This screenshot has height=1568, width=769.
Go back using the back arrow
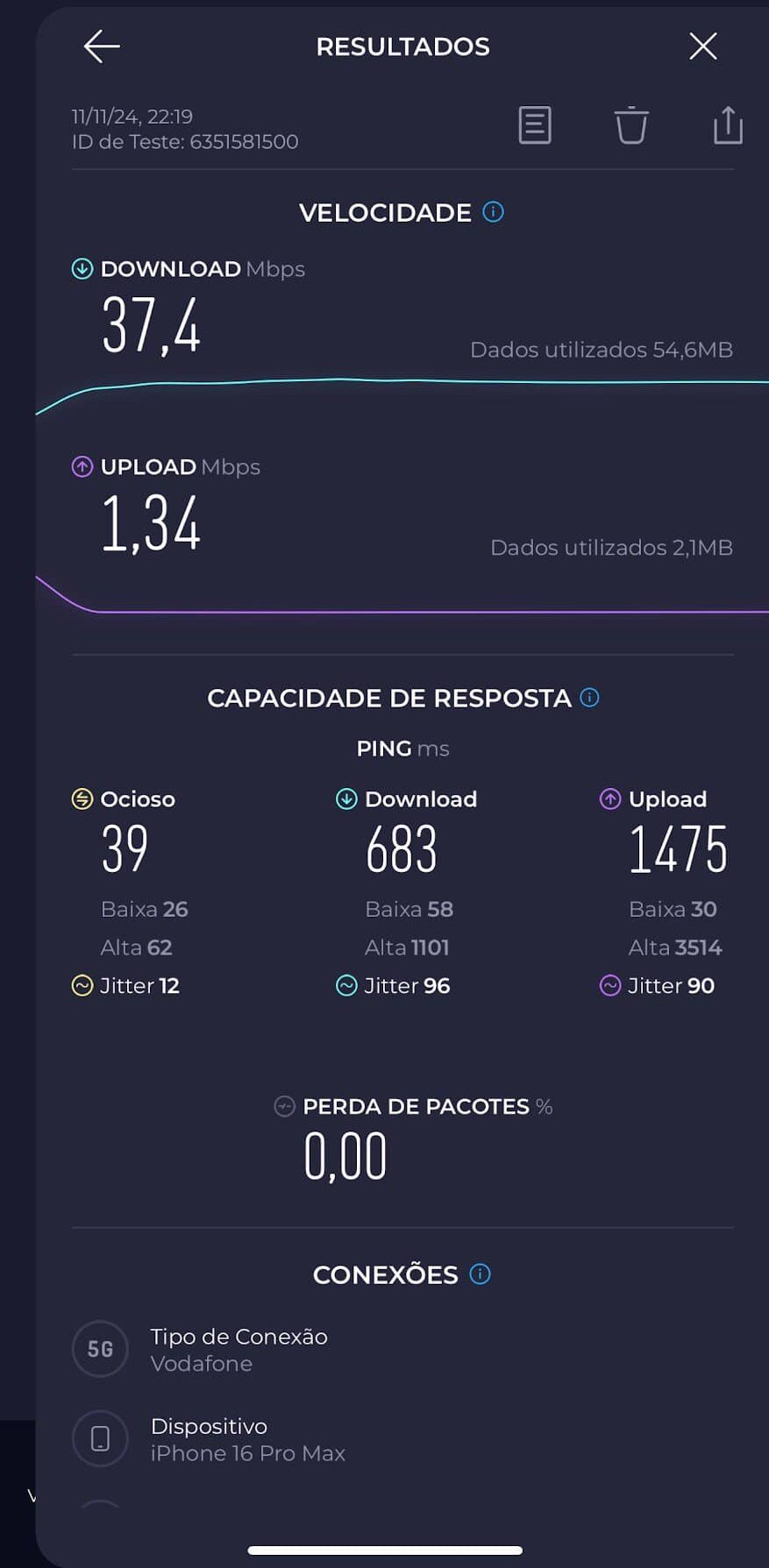(99, 46)
